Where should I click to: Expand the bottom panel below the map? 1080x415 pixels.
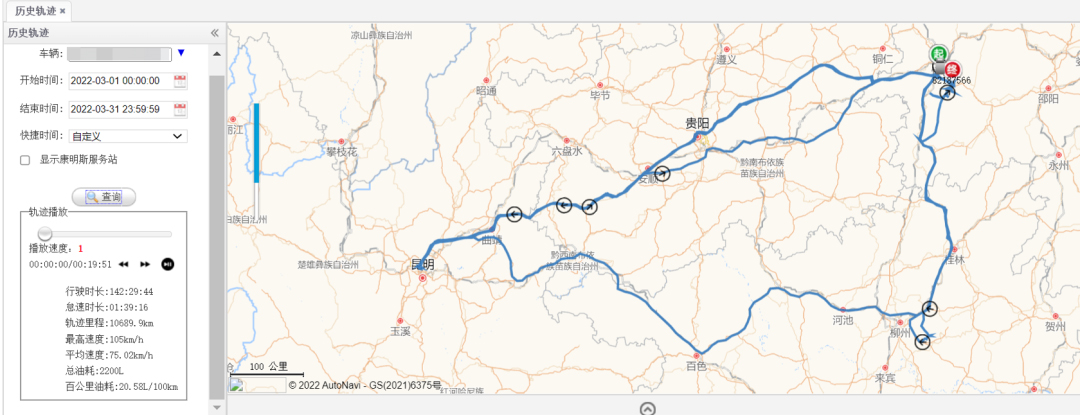648,408
